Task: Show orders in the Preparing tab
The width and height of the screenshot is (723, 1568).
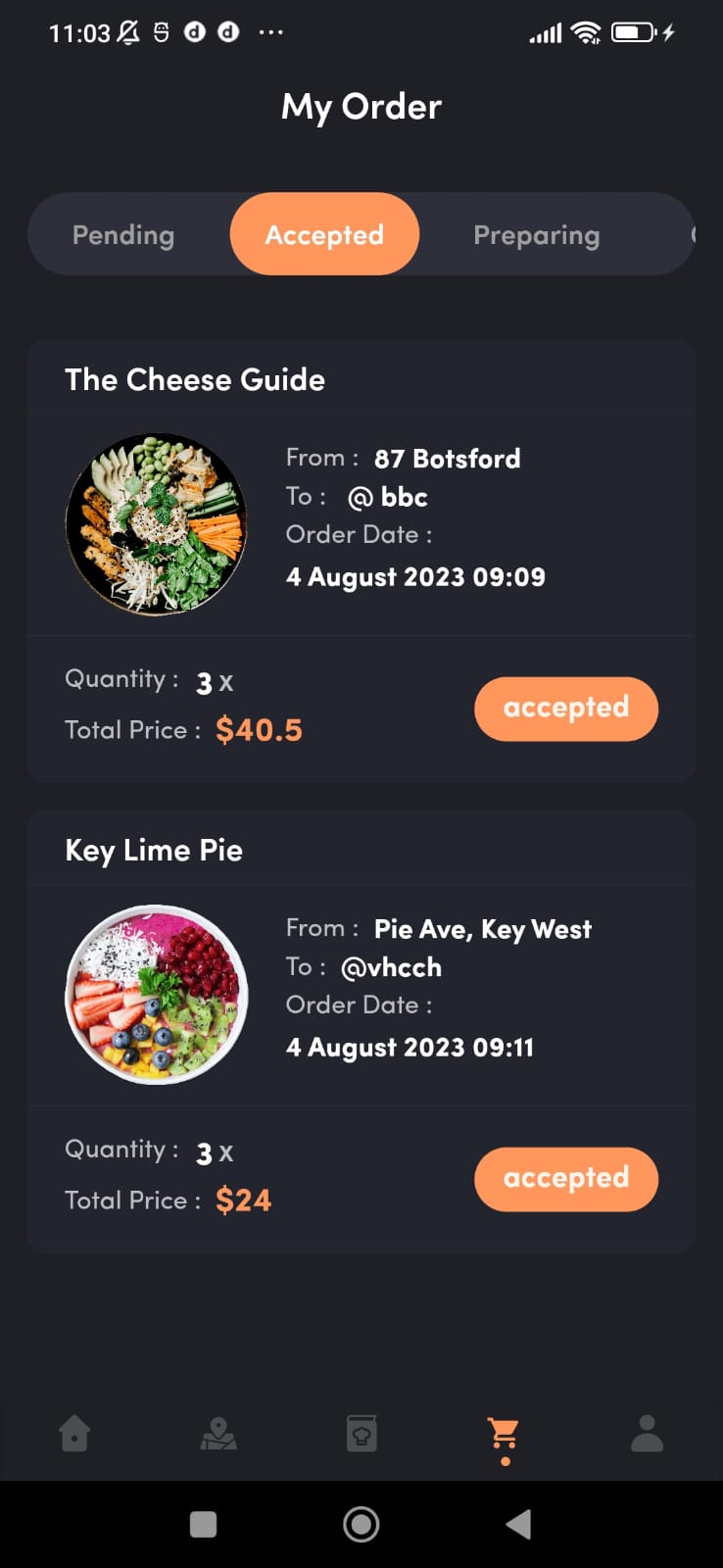Action: pos(536,235)
